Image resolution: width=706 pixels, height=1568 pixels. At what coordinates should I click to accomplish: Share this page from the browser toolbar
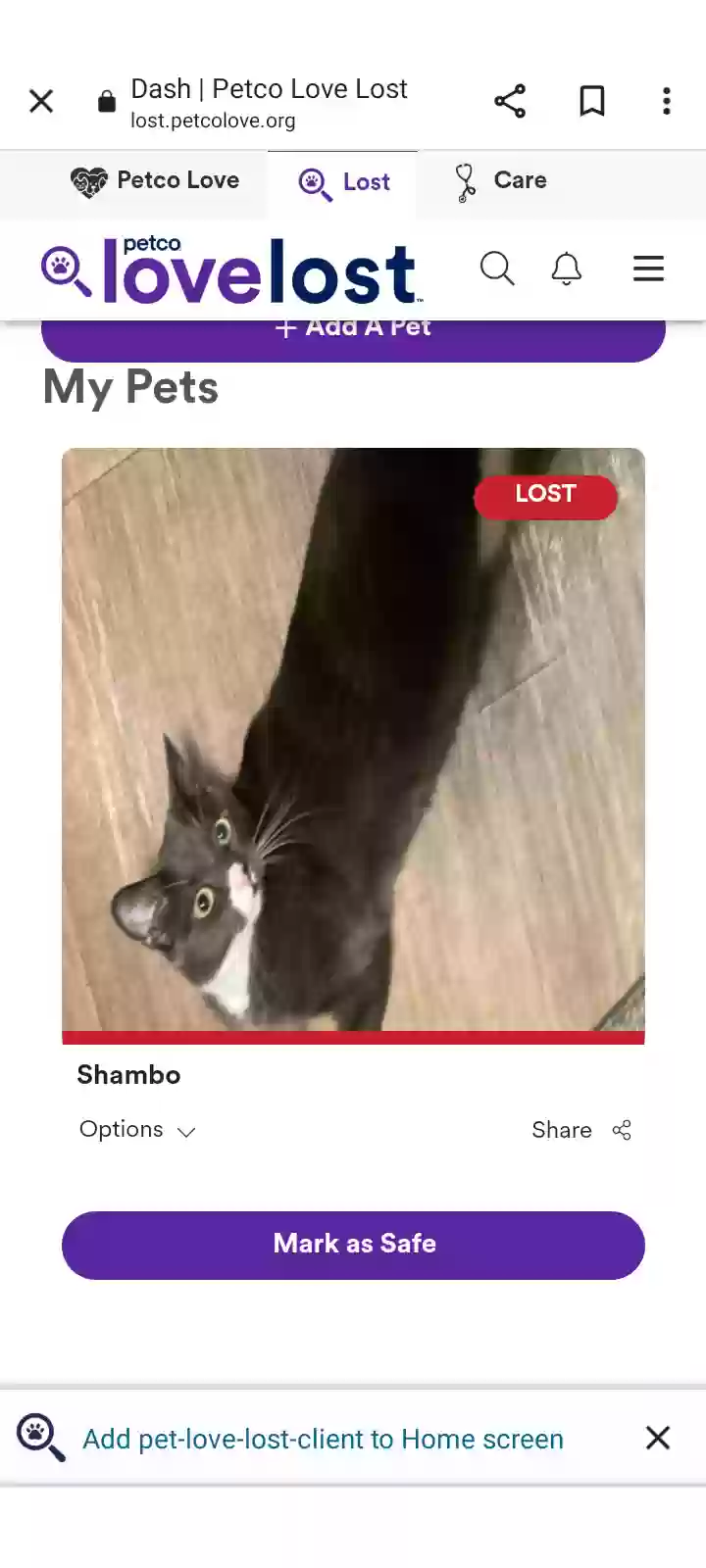point(510,101)
